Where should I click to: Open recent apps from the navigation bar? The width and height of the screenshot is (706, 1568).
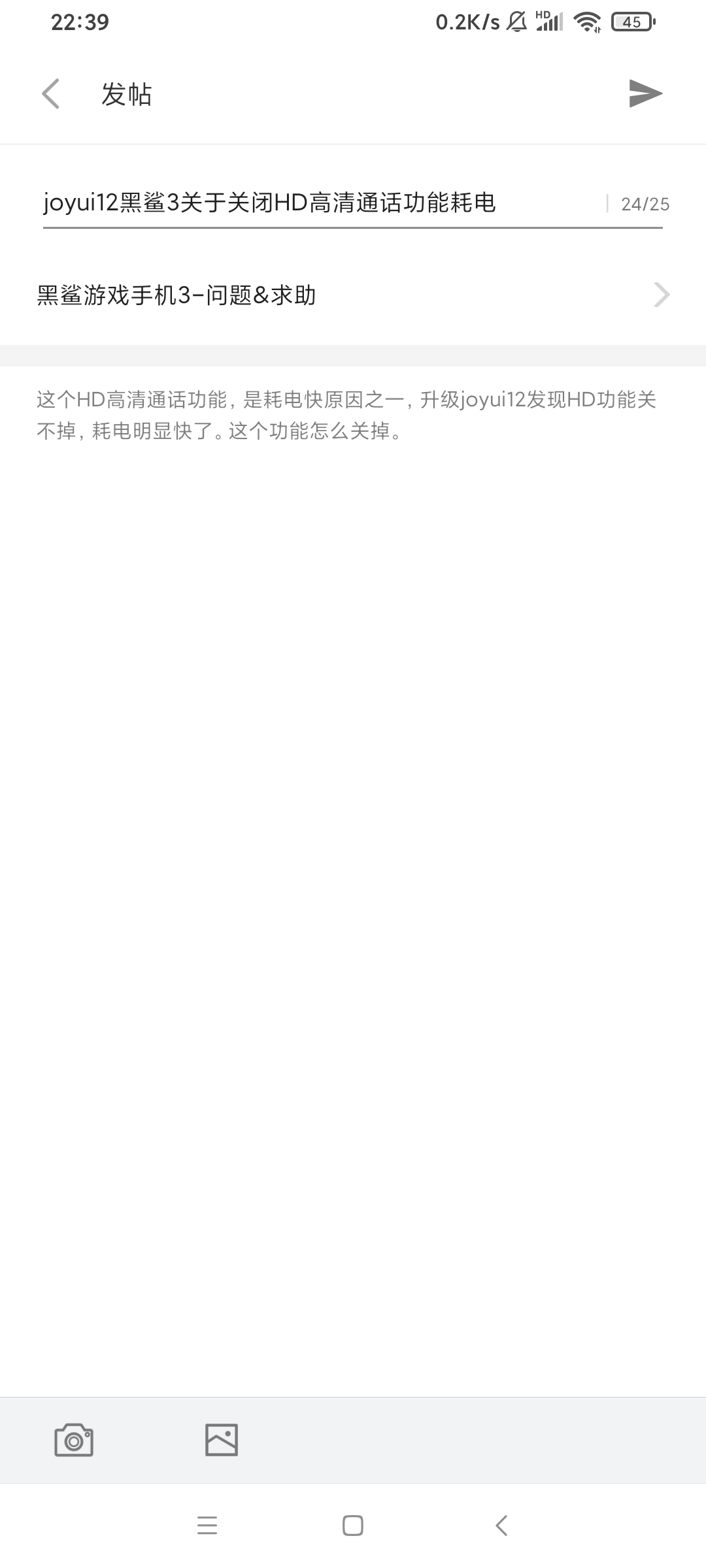tap(207, 1526)
